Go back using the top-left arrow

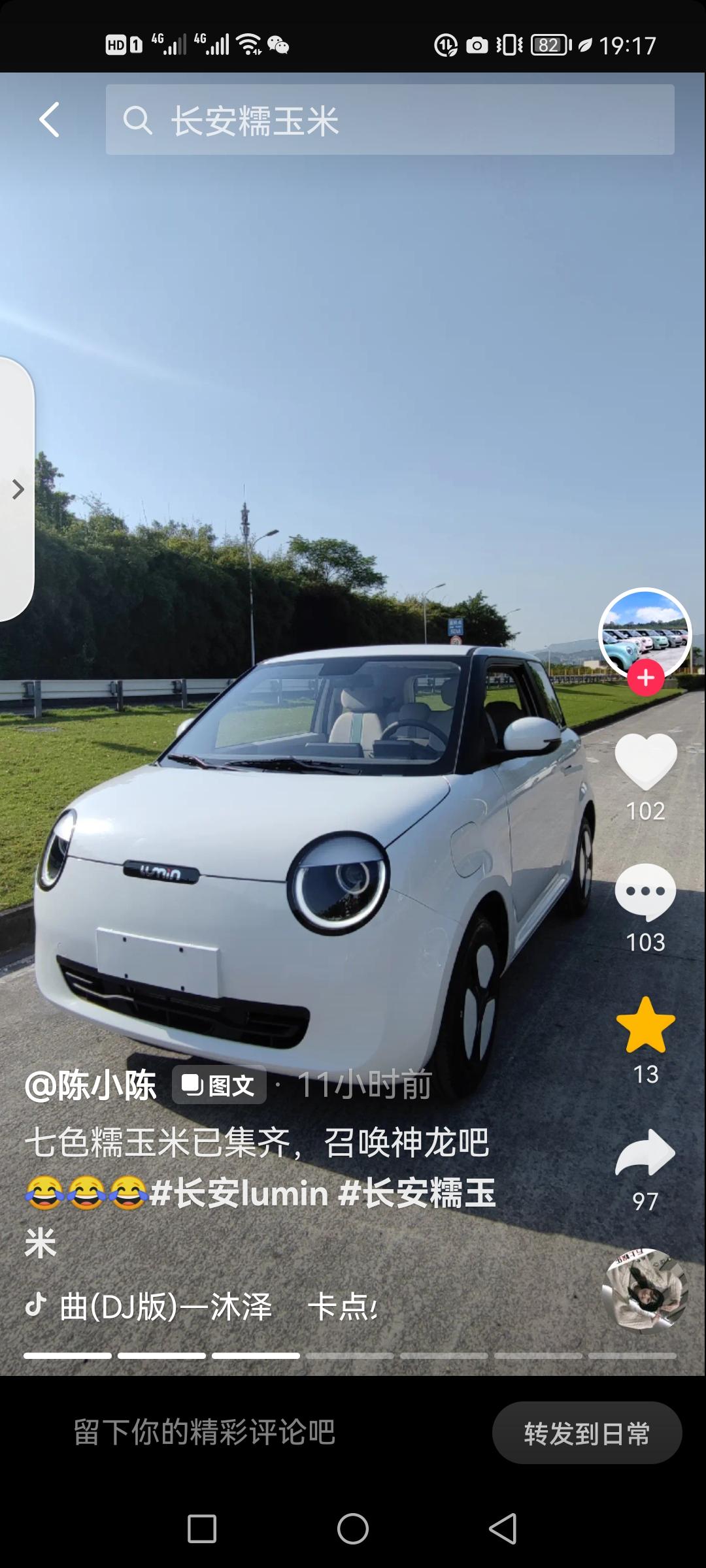point(50,120)
